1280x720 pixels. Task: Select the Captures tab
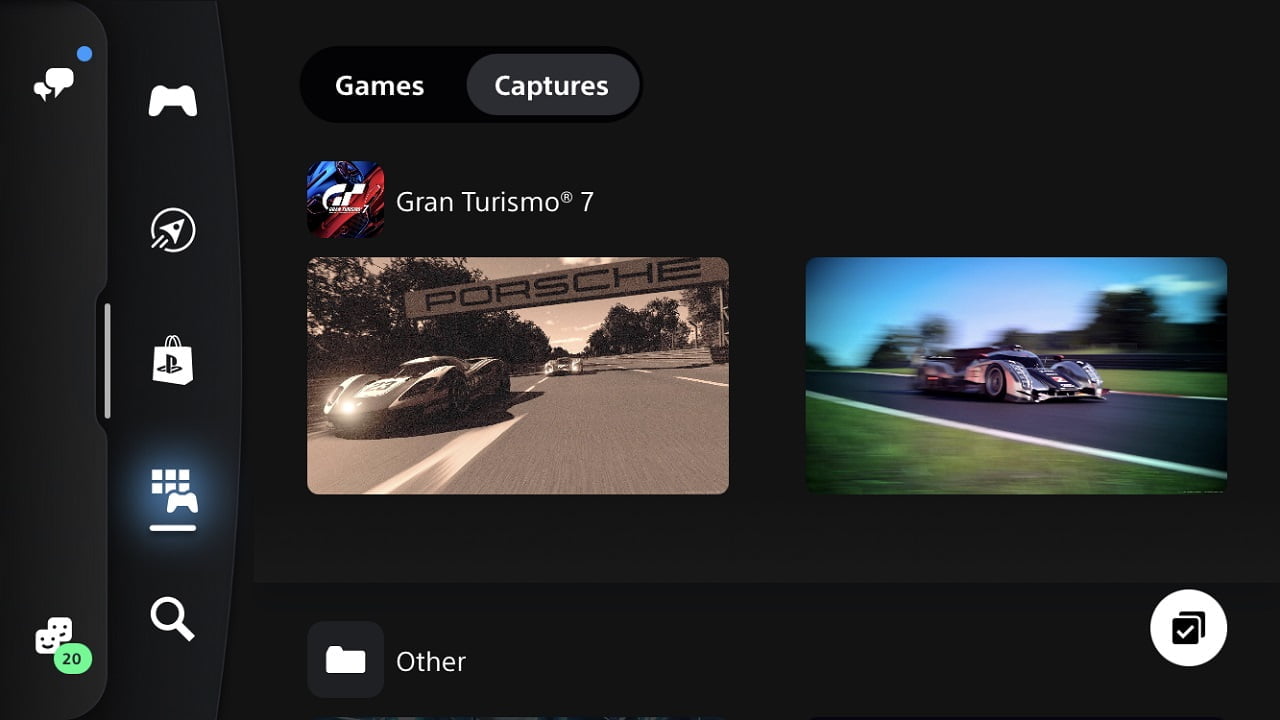tap(551, 86)
